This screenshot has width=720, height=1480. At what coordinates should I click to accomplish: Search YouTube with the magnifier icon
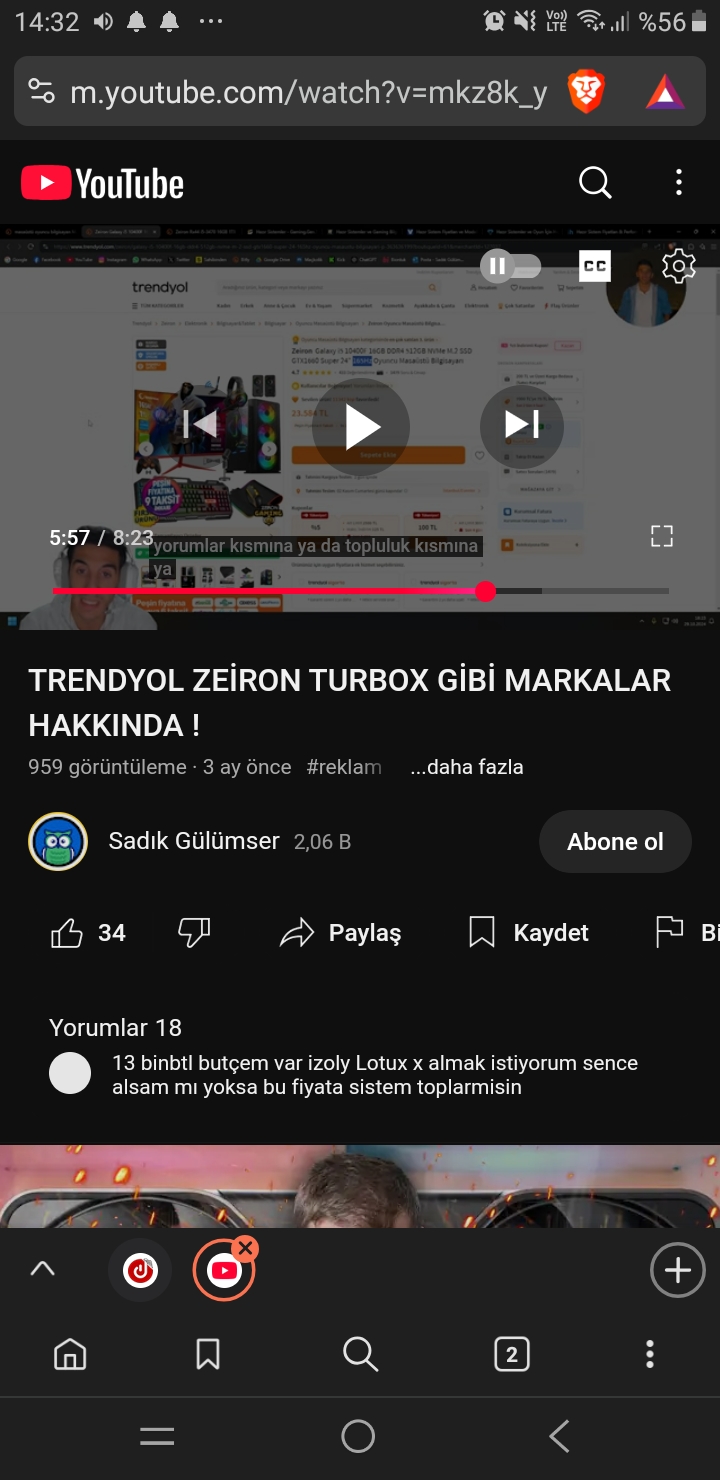(595, 183)
